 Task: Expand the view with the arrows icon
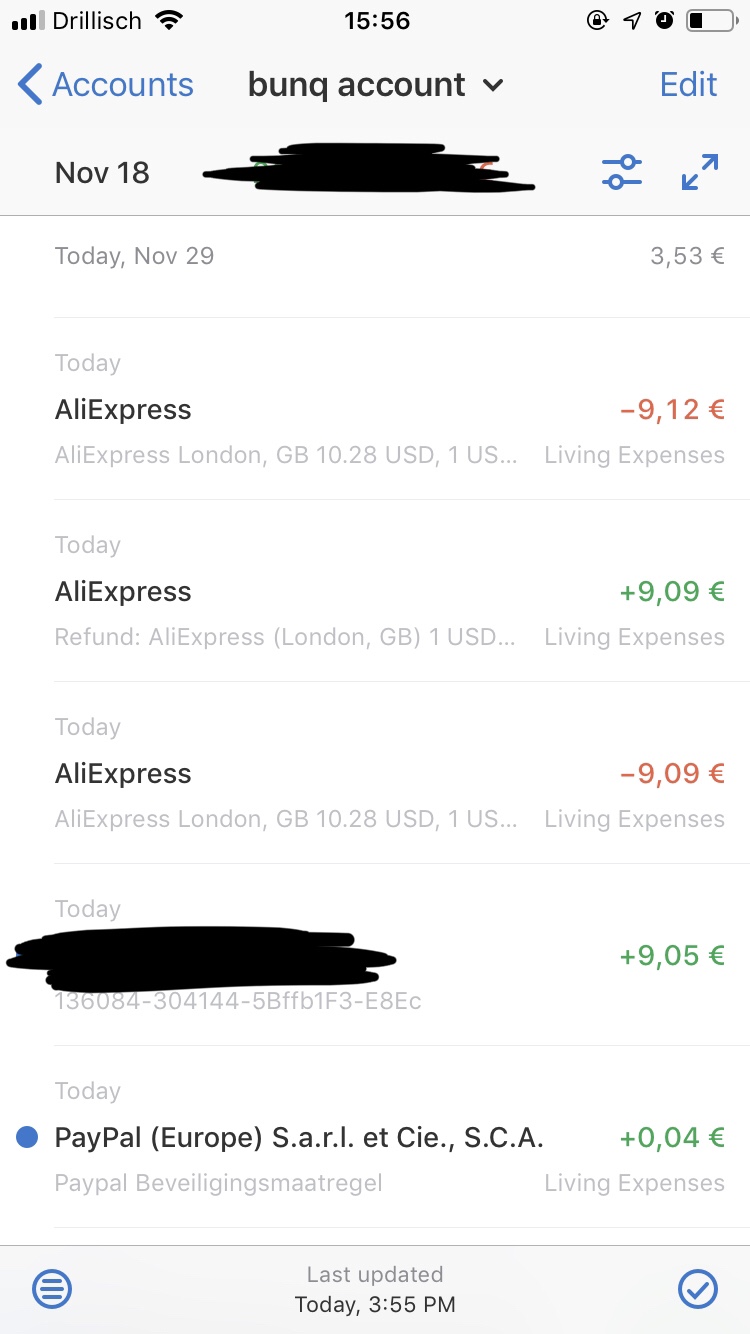[x=700, y=172]
